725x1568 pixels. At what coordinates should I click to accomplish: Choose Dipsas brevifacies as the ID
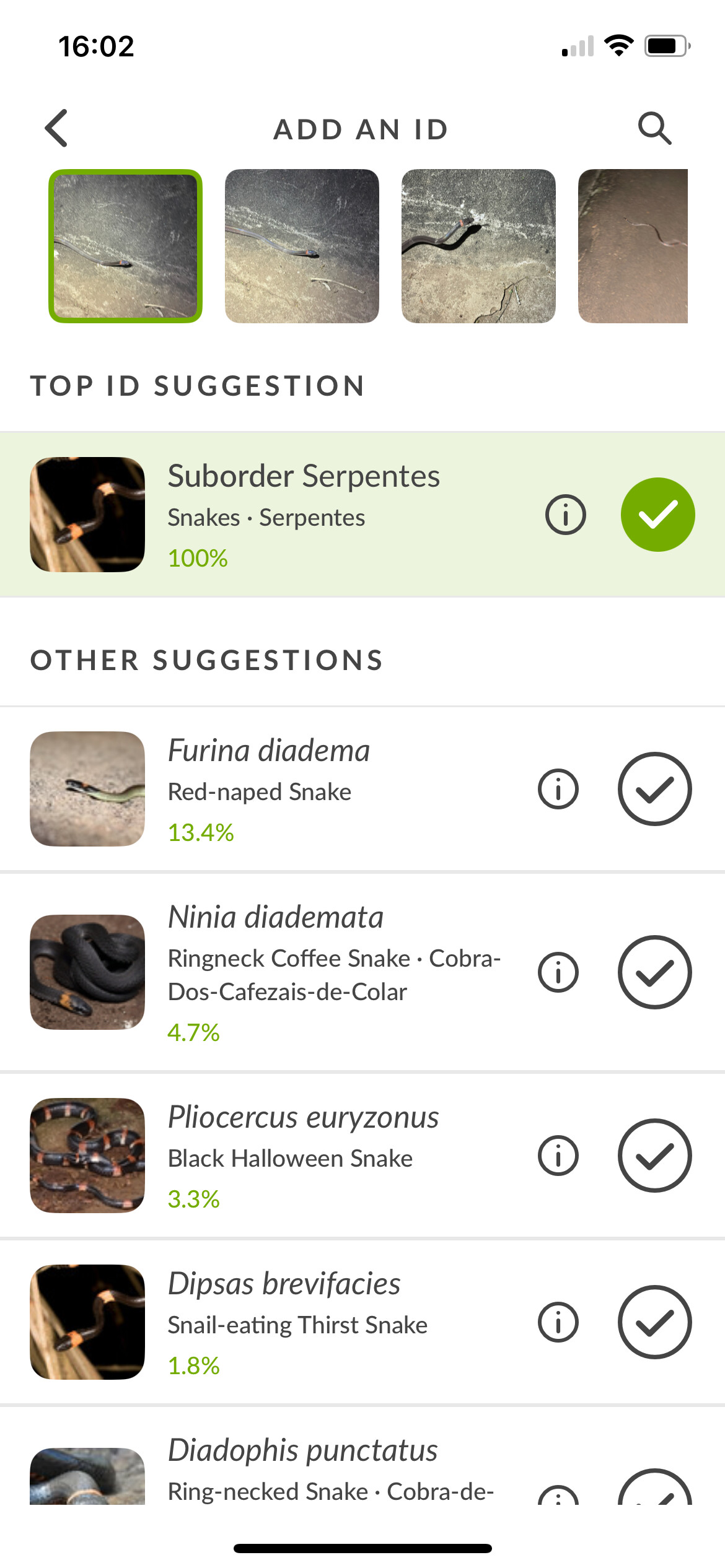click(654, 1322)
